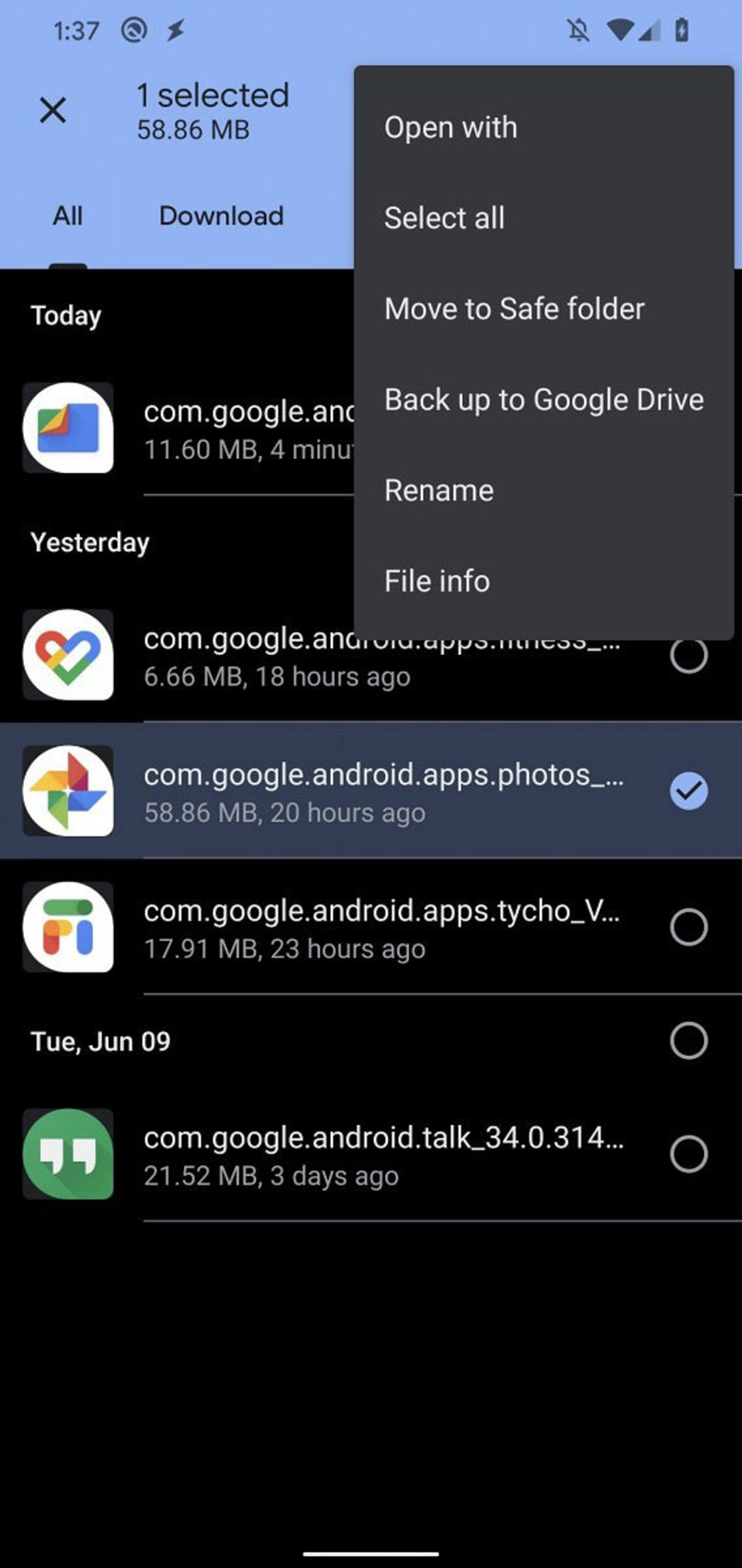Select the 6.66 MB fitness file checkbox
742x1568 pixels.
pos(688,656)
